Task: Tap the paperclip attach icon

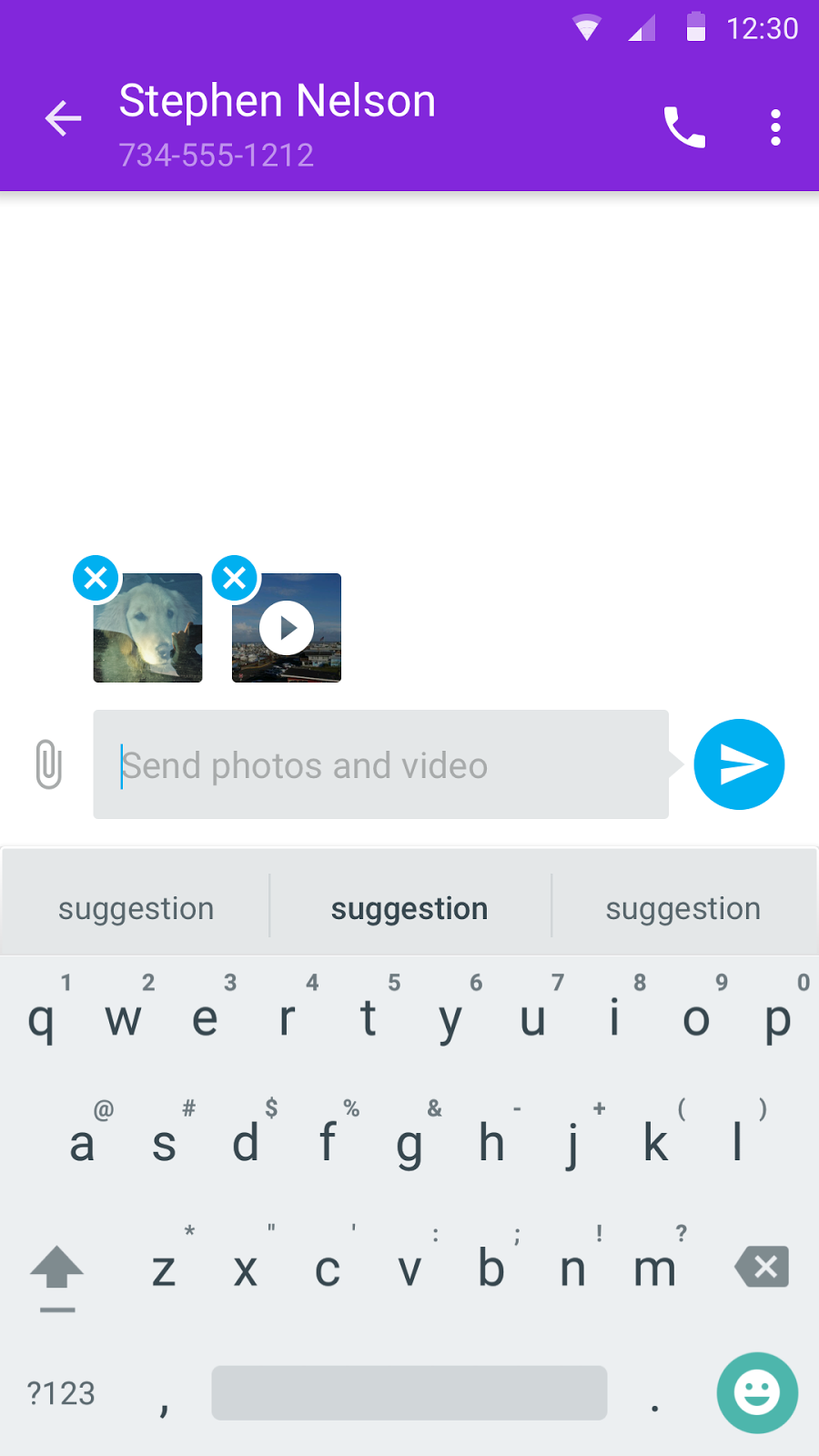Action: coord(49,764)
